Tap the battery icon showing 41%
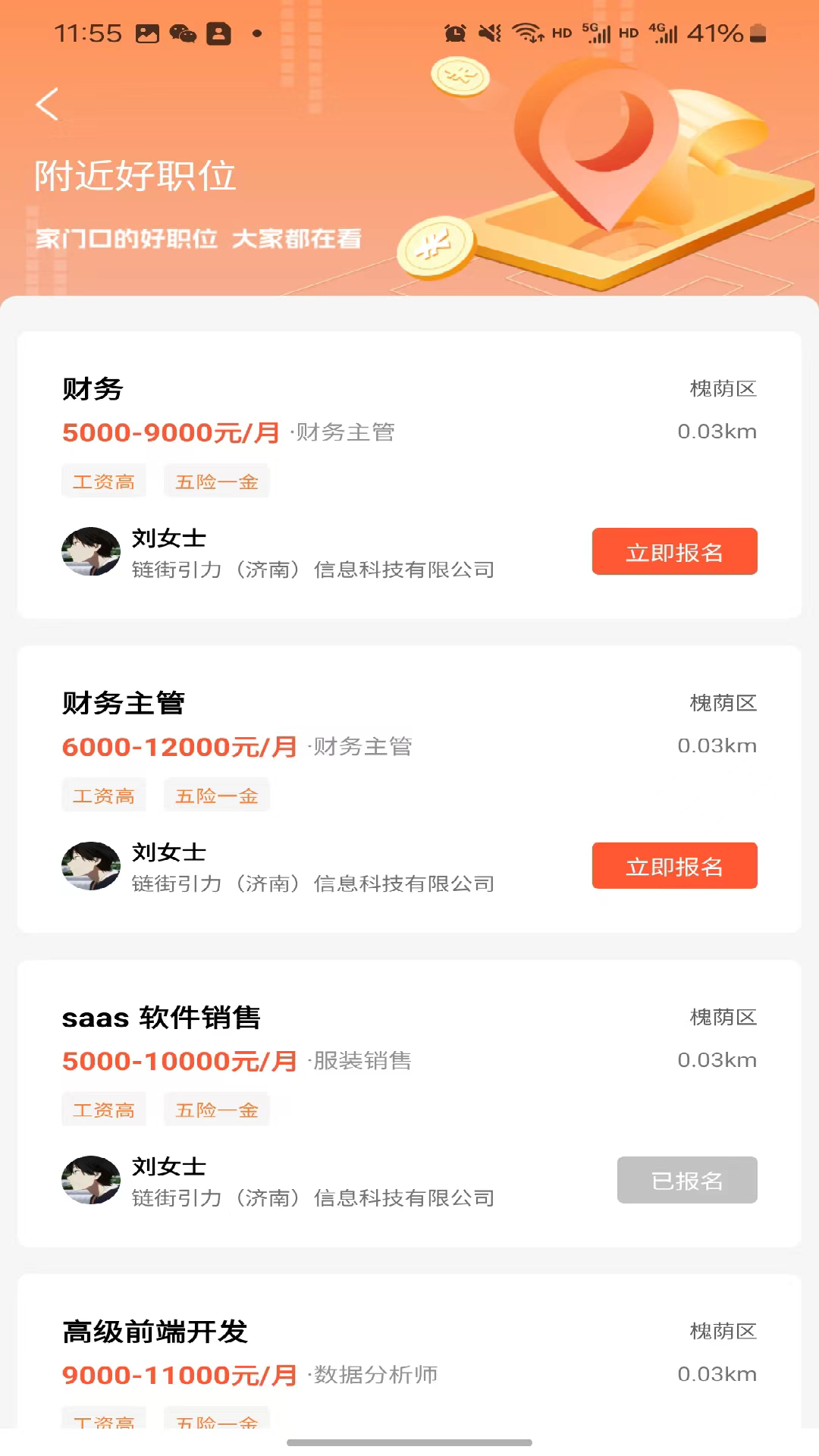Viewport: 819px width, 1456px height. click(758, 33)
